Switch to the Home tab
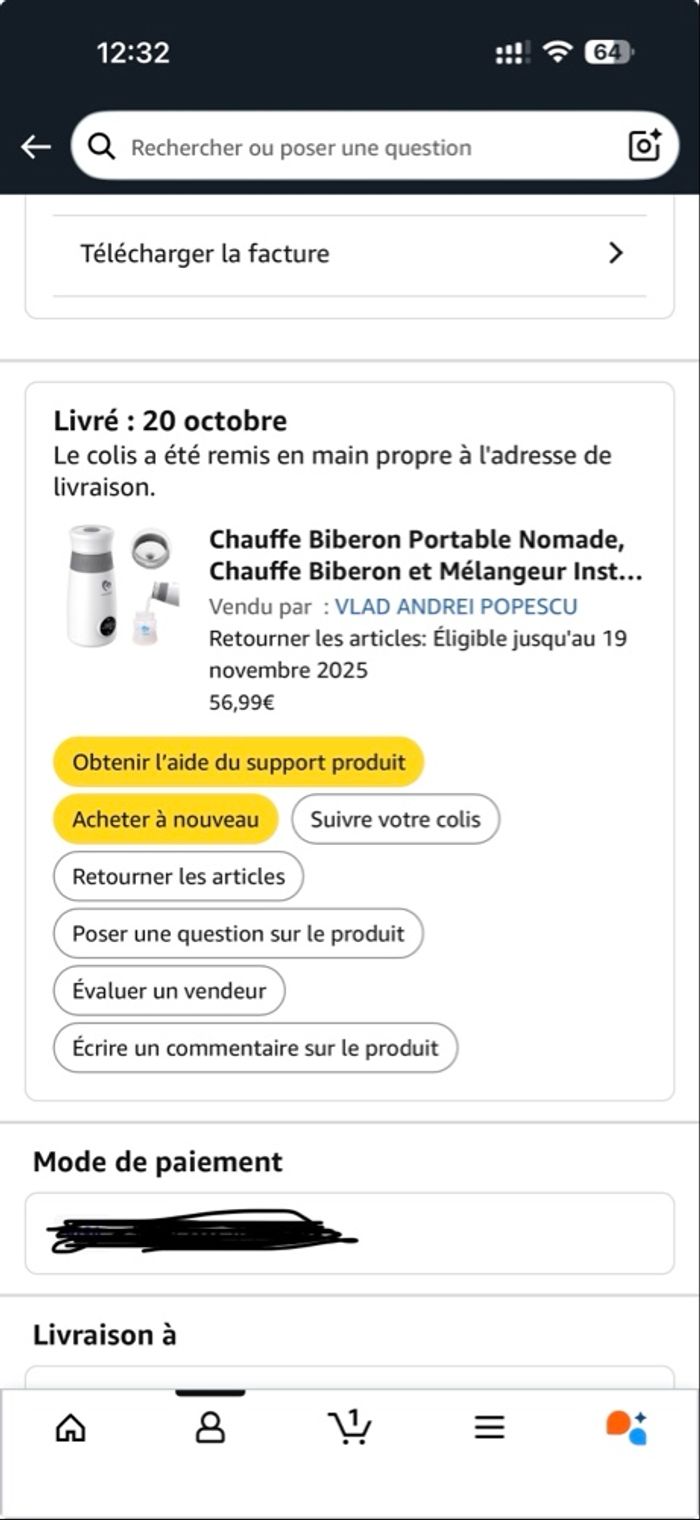 coord(70,1427)
